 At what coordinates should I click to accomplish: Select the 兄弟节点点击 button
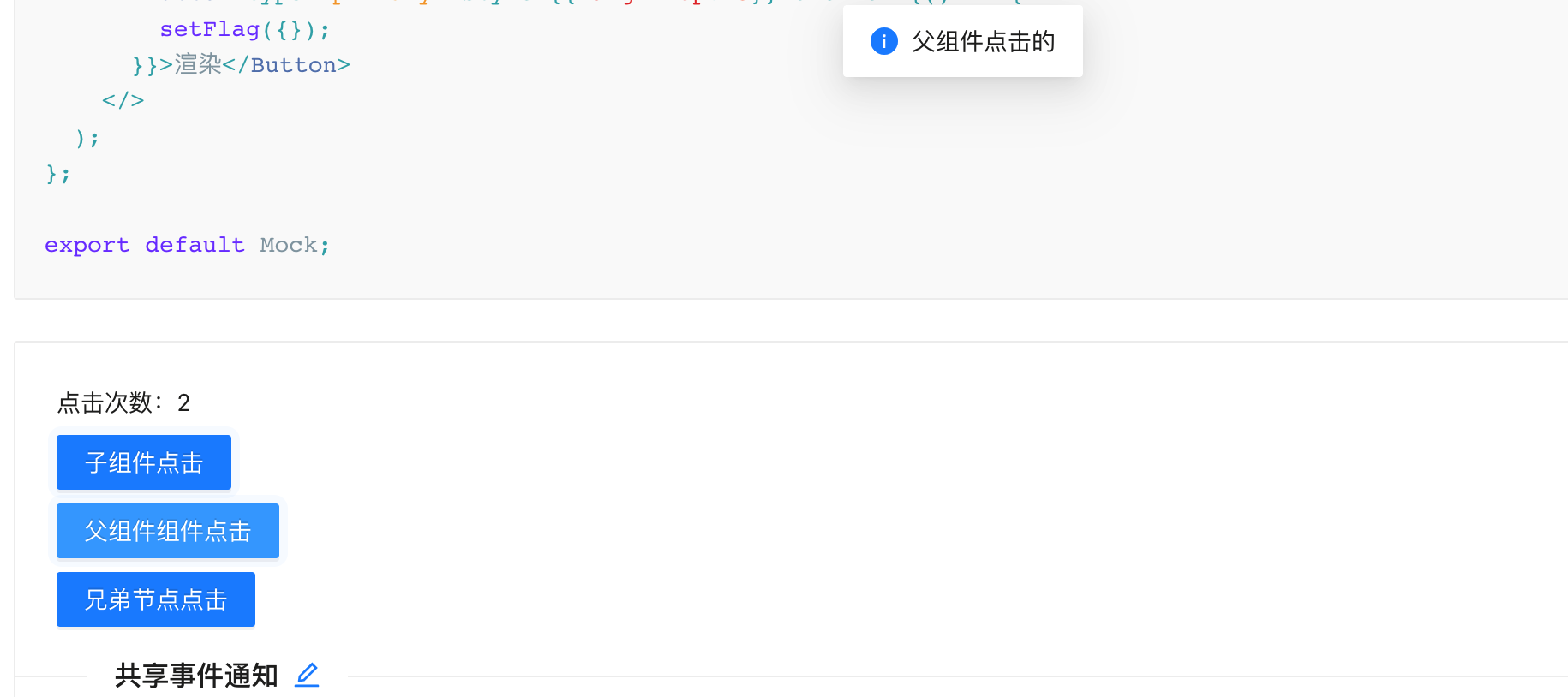156,599
